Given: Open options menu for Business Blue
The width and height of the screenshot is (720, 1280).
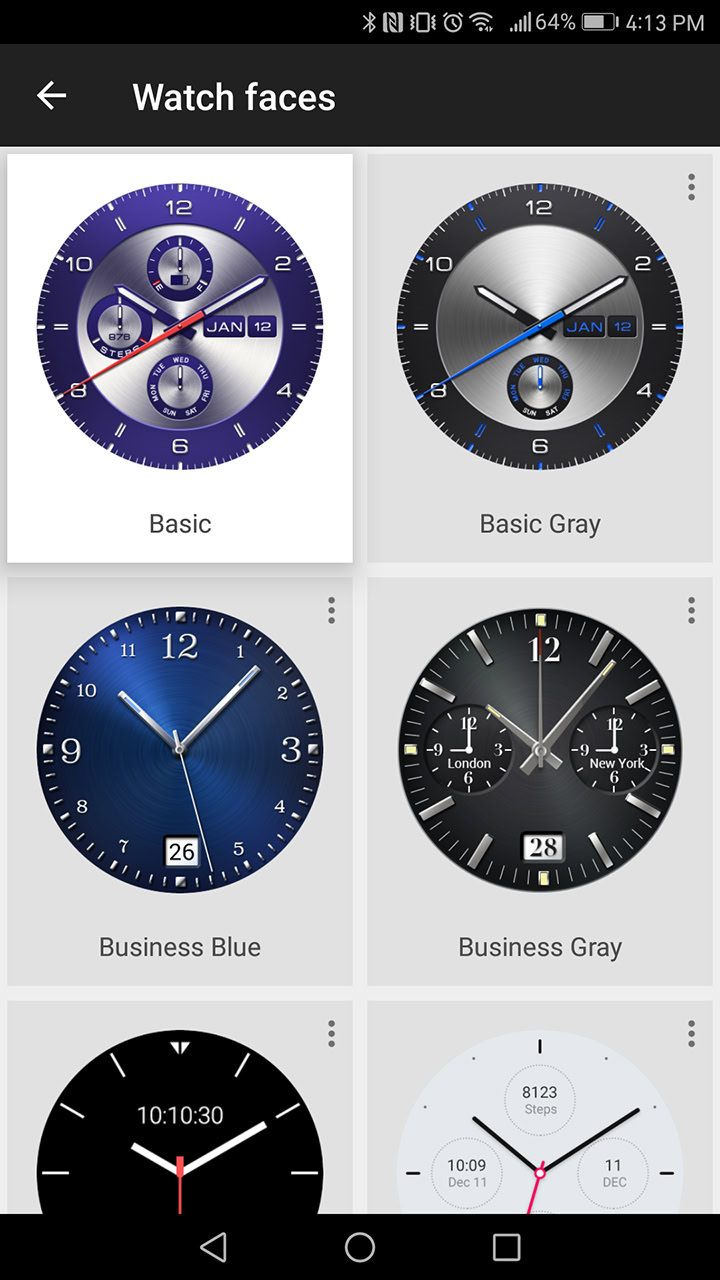Looking at the screenshot, I should [x=331, y=610].
